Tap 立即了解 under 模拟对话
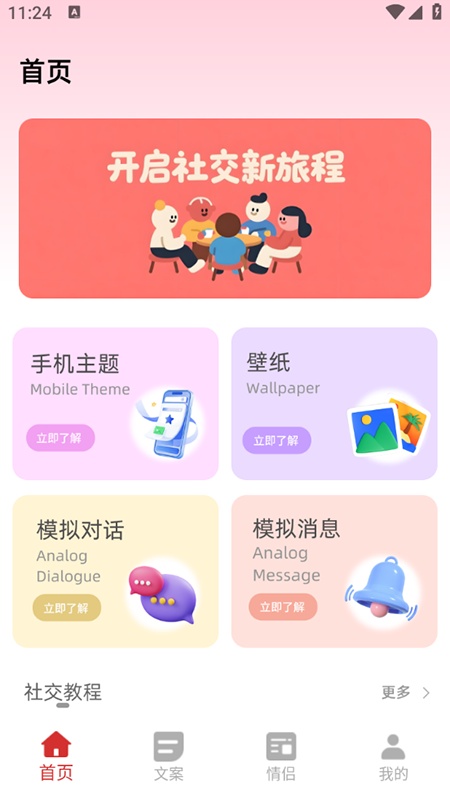Viewport: 450px width, 796px height. [67, 608]
